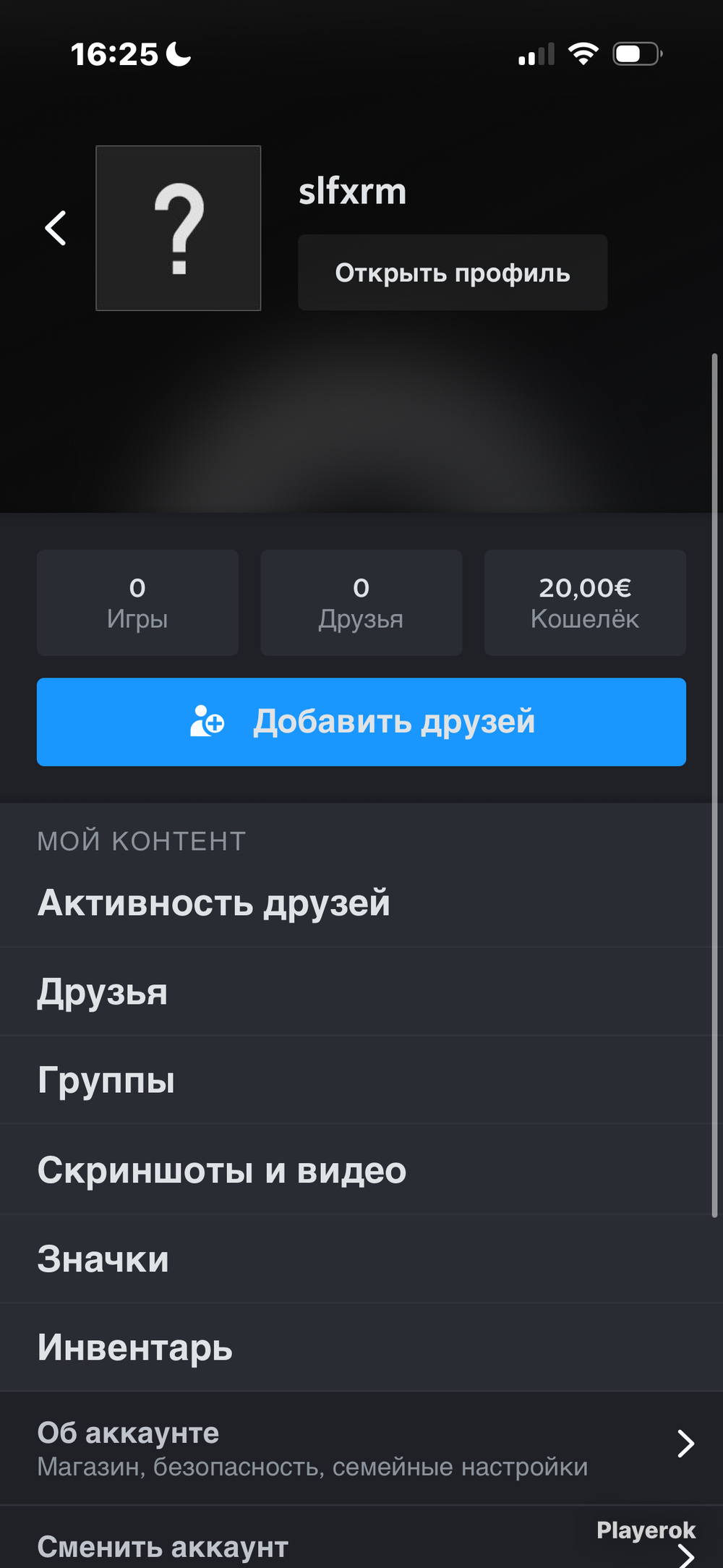Open Группы
Image resolution: width=723 pixels, height=1568 pixels.
click(x=106, y=1080)
